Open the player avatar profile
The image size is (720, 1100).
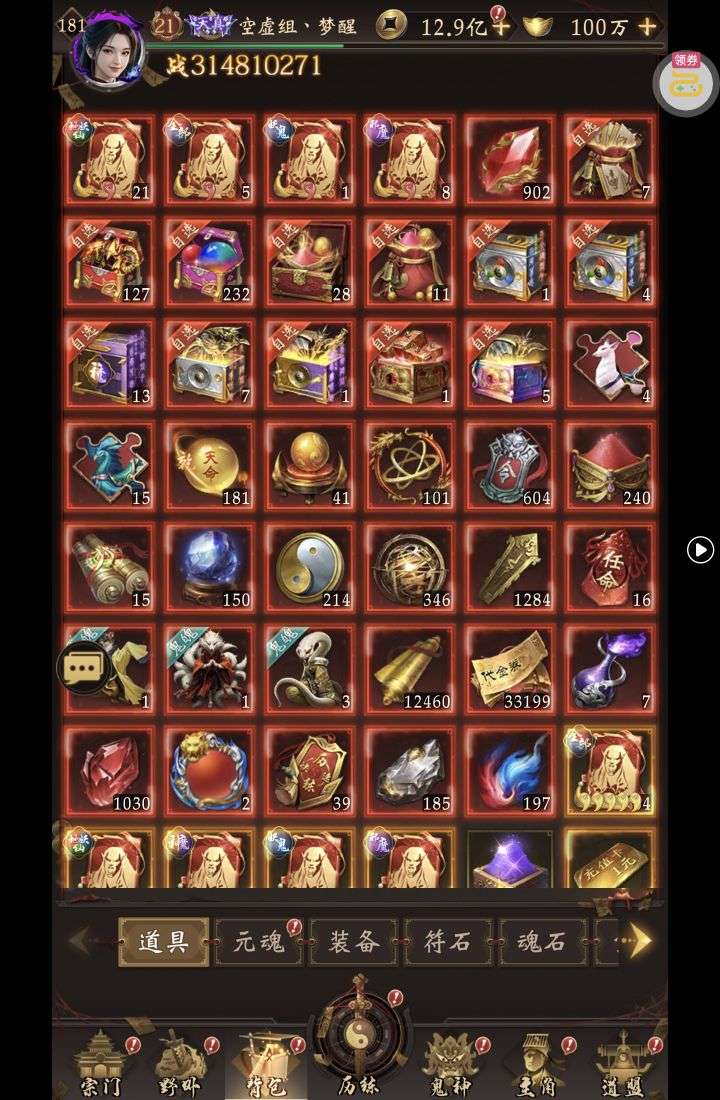tap(109, 51)
